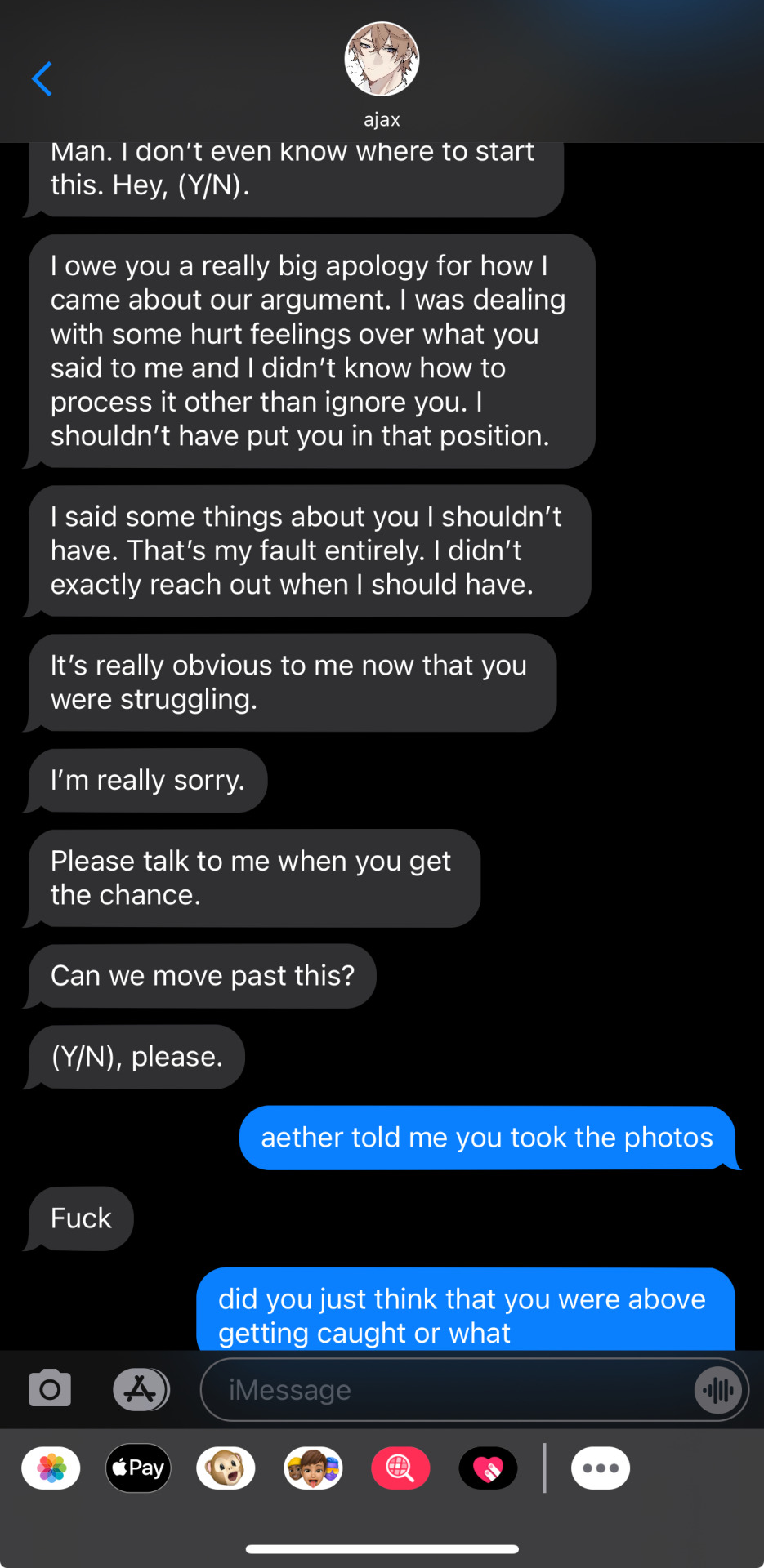Open the Animoji monkey app
The image size is (764, 1568).
point(226,1468)
